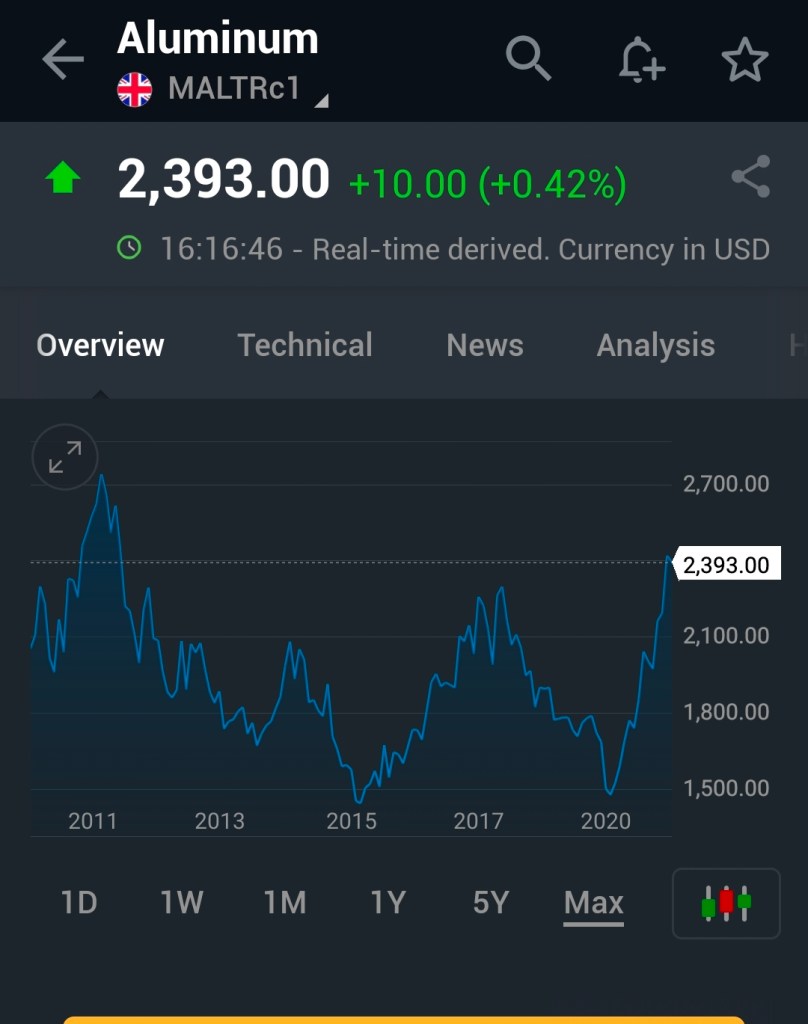Viewport: 808px width, 1024px height.
Task: Add a price alert with the bell
Action: (x=640, y=60)
